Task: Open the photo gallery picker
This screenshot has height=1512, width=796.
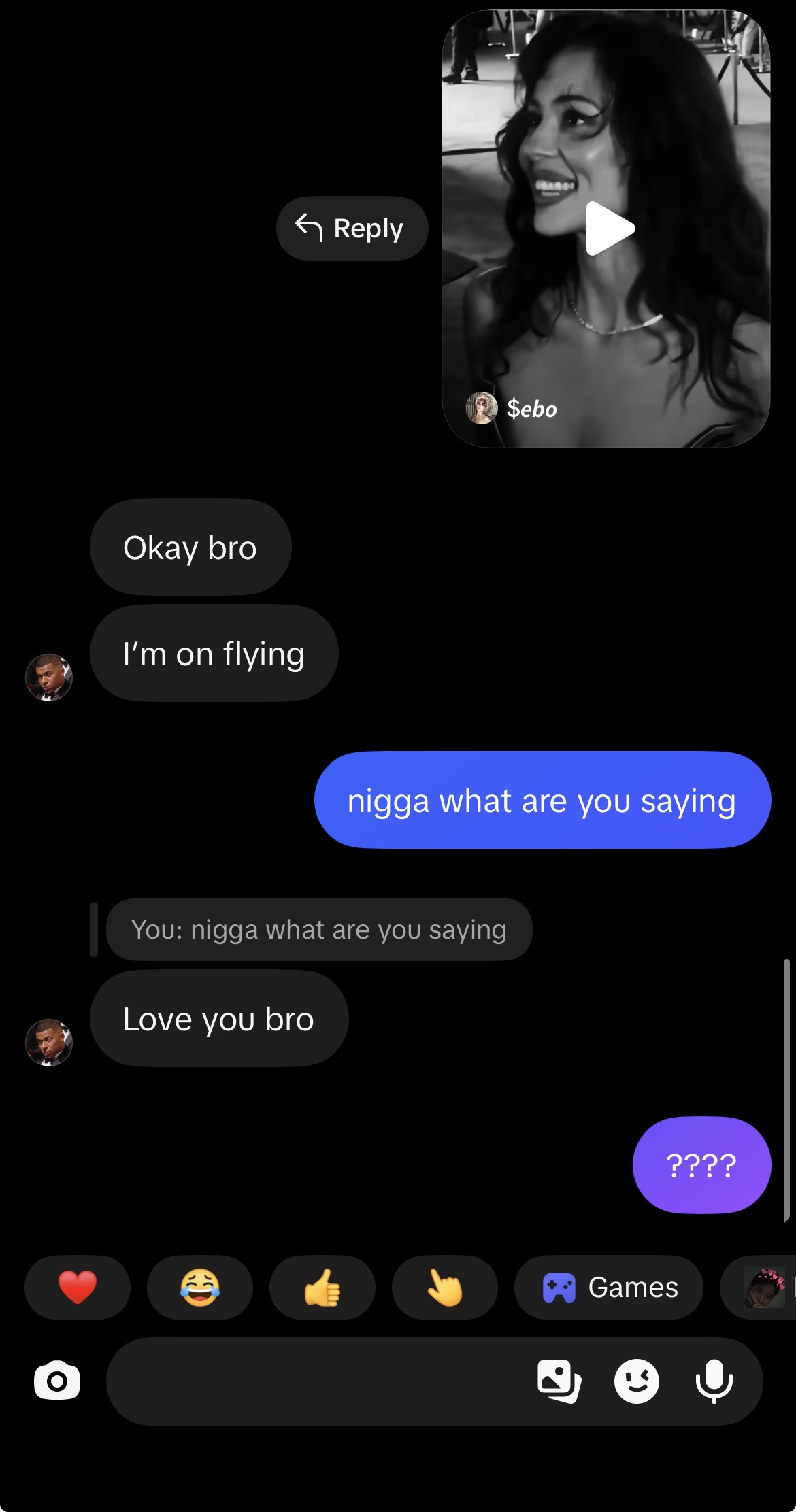Action: point(559,1381)
